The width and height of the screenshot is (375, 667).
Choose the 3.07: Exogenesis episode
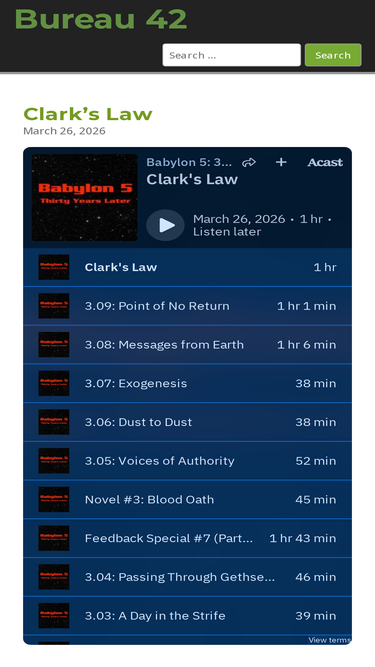click(188, 383)
